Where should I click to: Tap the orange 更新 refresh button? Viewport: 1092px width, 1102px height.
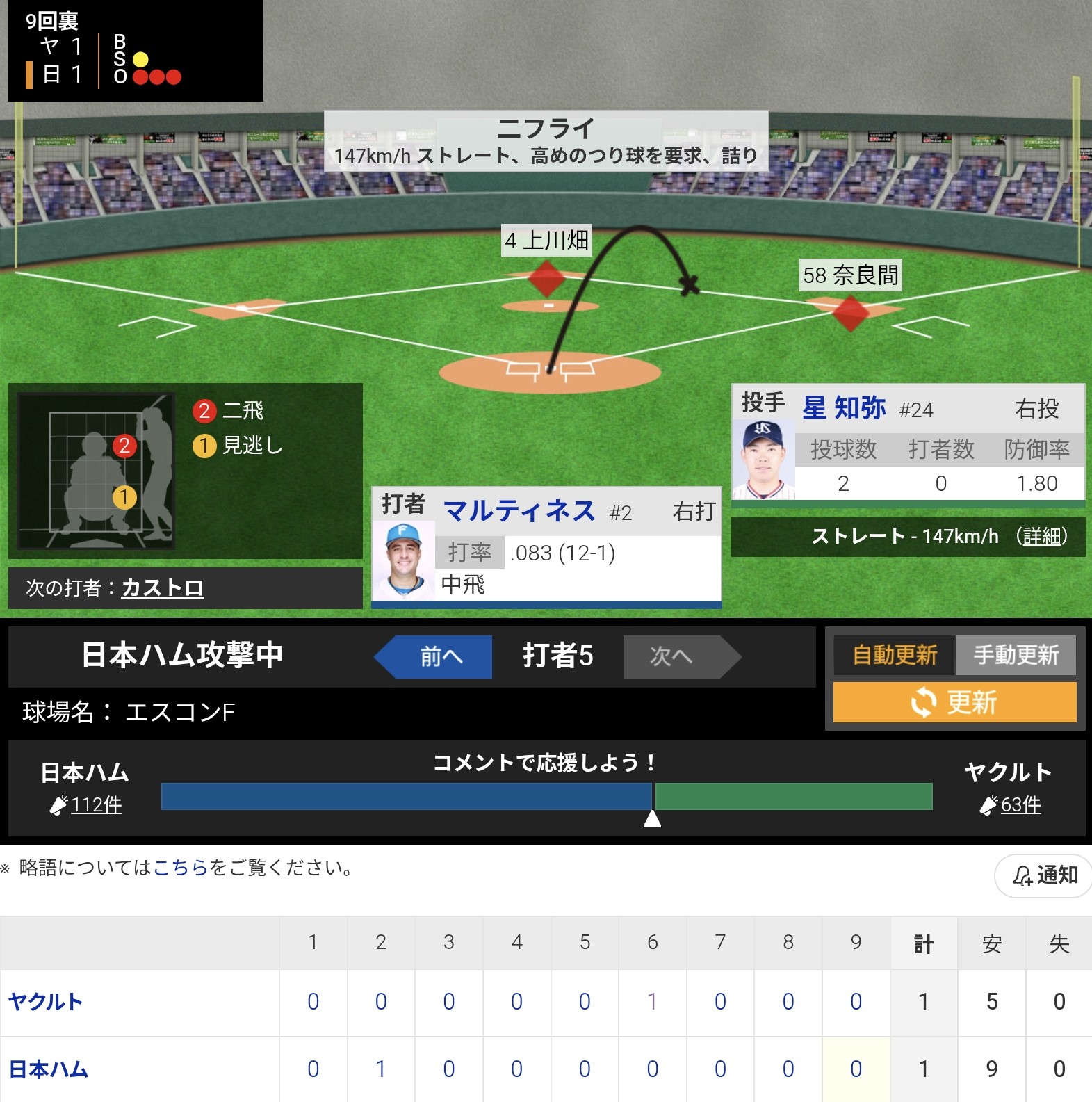point(954,702)
